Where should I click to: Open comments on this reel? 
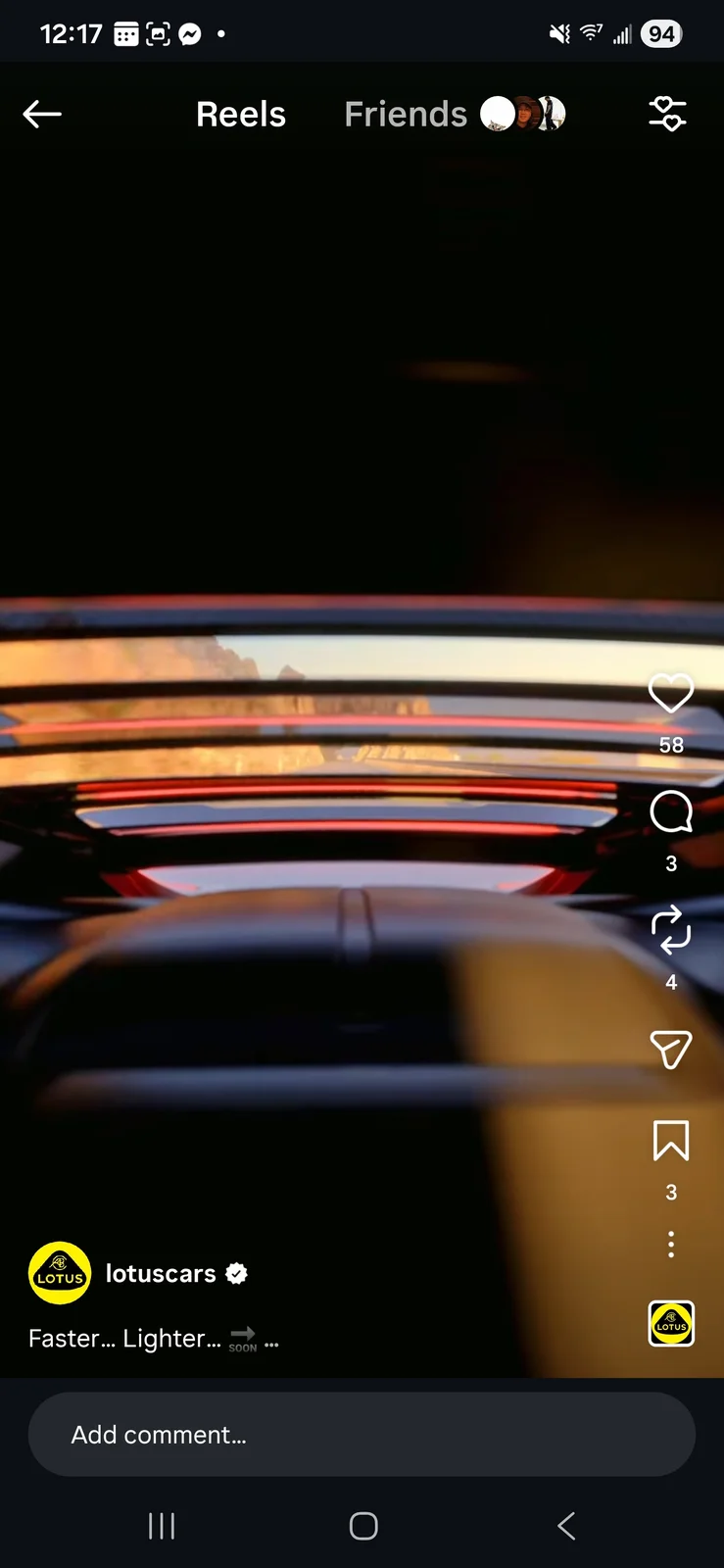pos(671,812)
